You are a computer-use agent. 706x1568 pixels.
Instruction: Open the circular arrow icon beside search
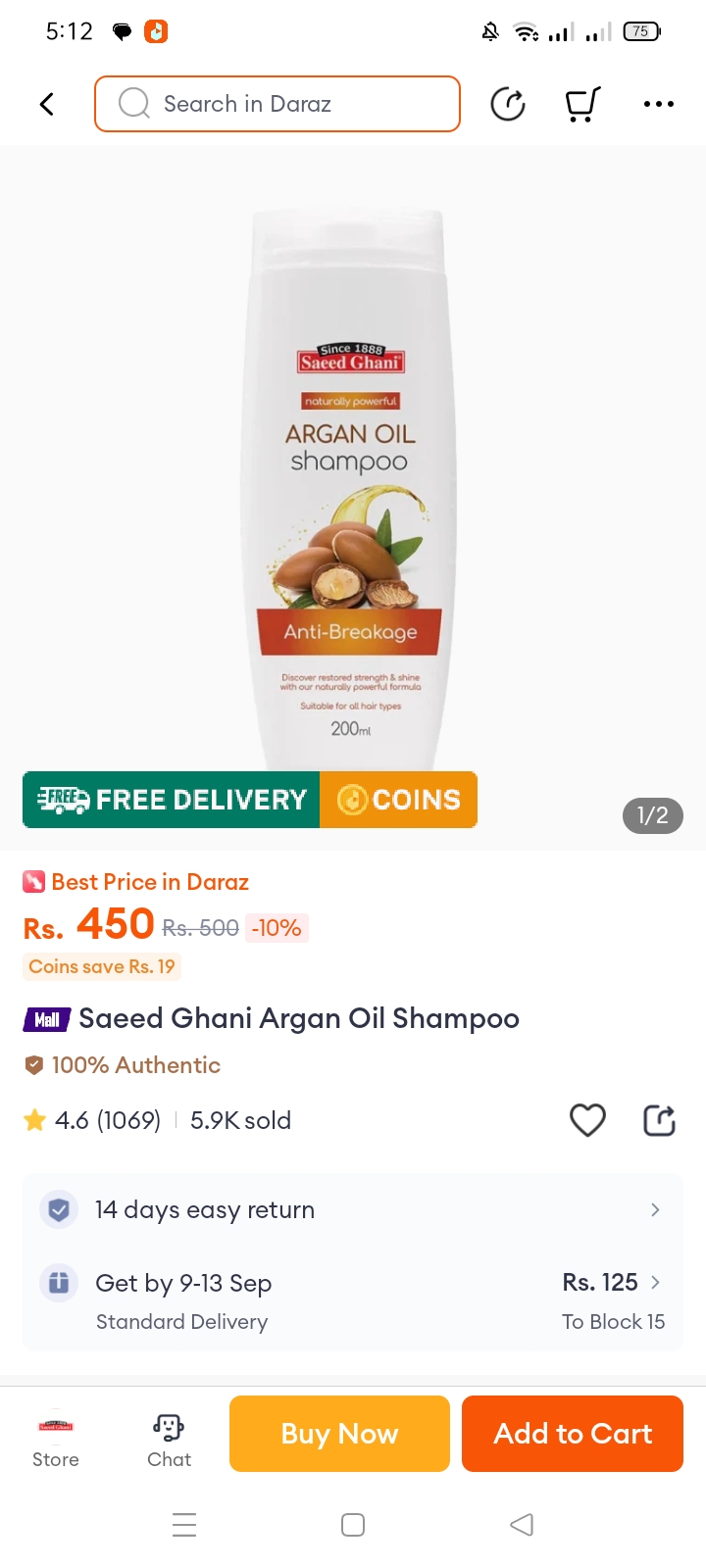(x=507, y=104)
